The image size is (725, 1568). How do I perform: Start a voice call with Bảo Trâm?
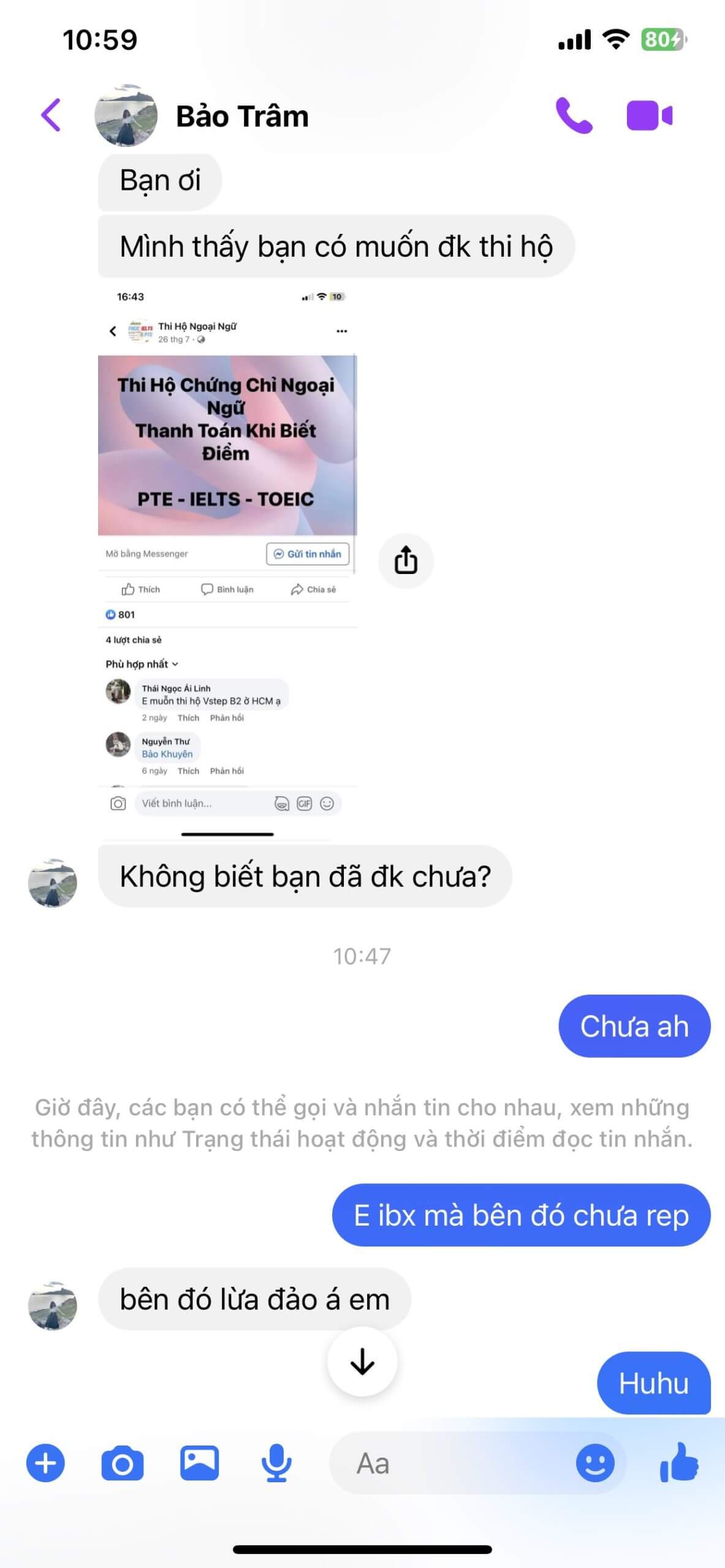[574, 116]
